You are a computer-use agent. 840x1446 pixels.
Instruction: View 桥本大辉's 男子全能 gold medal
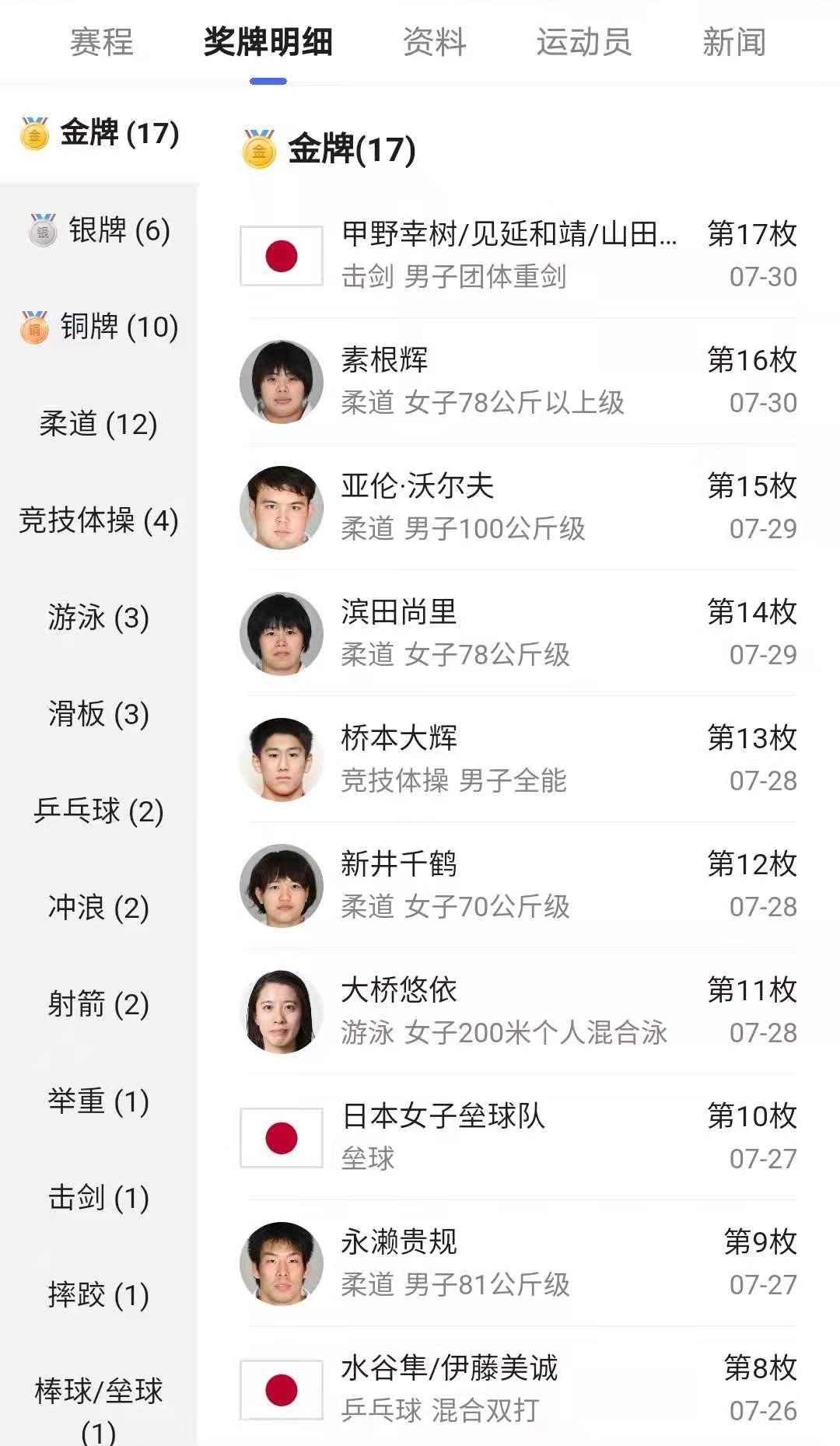click(517, 759)
